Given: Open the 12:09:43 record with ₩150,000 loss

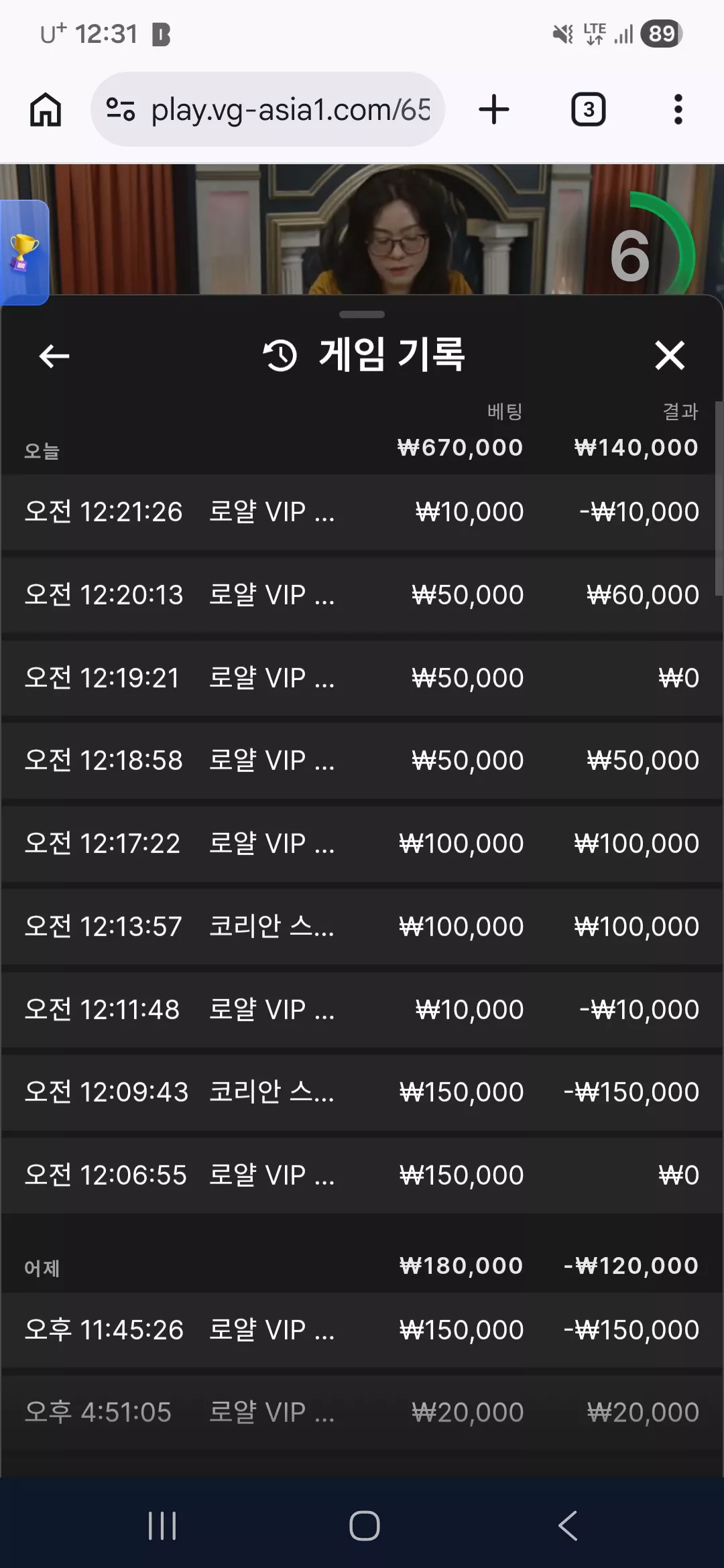Looking at the screenshot, I should point(362,1093).
